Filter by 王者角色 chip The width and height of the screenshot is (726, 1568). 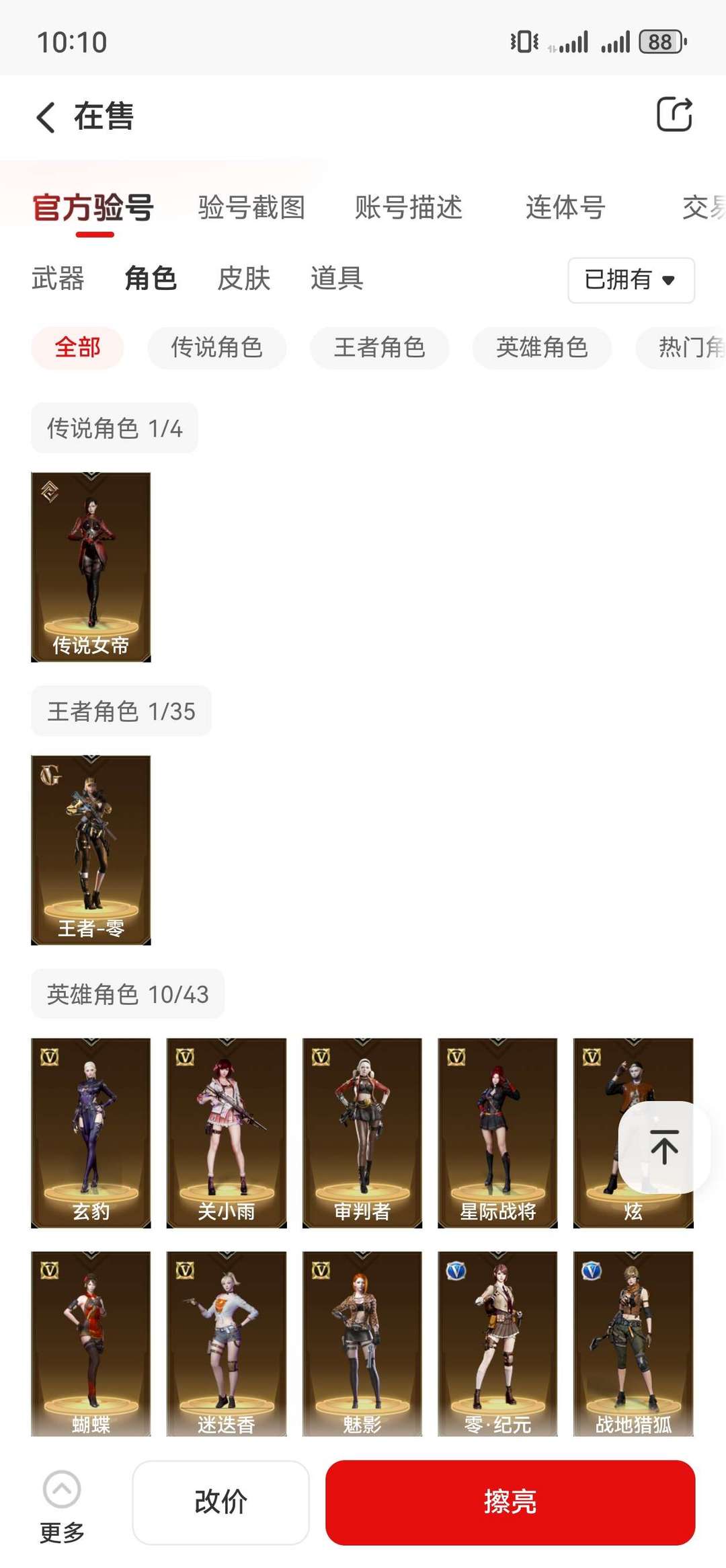click(379, 348)
